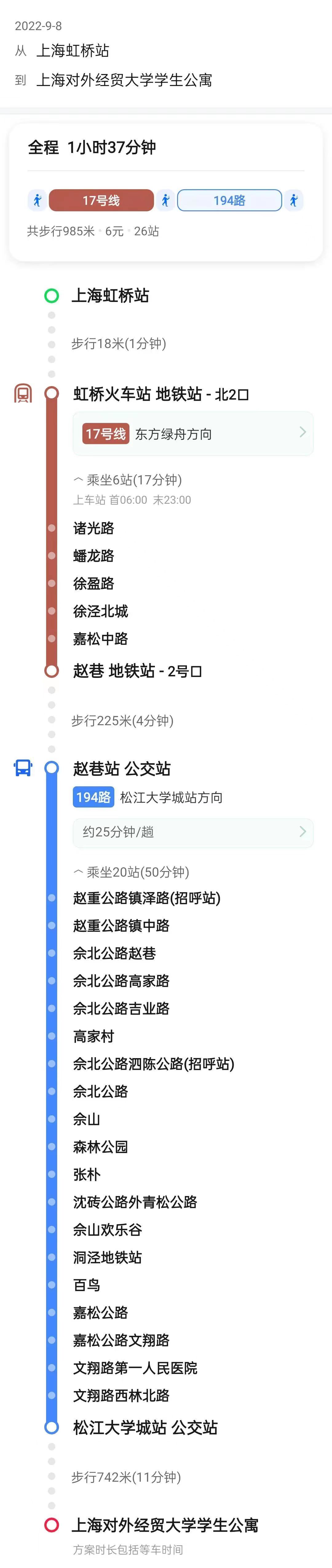Select the 17号线 segment in summary bar
Viewport: 332px width, 1568px height.
point(101,200)
